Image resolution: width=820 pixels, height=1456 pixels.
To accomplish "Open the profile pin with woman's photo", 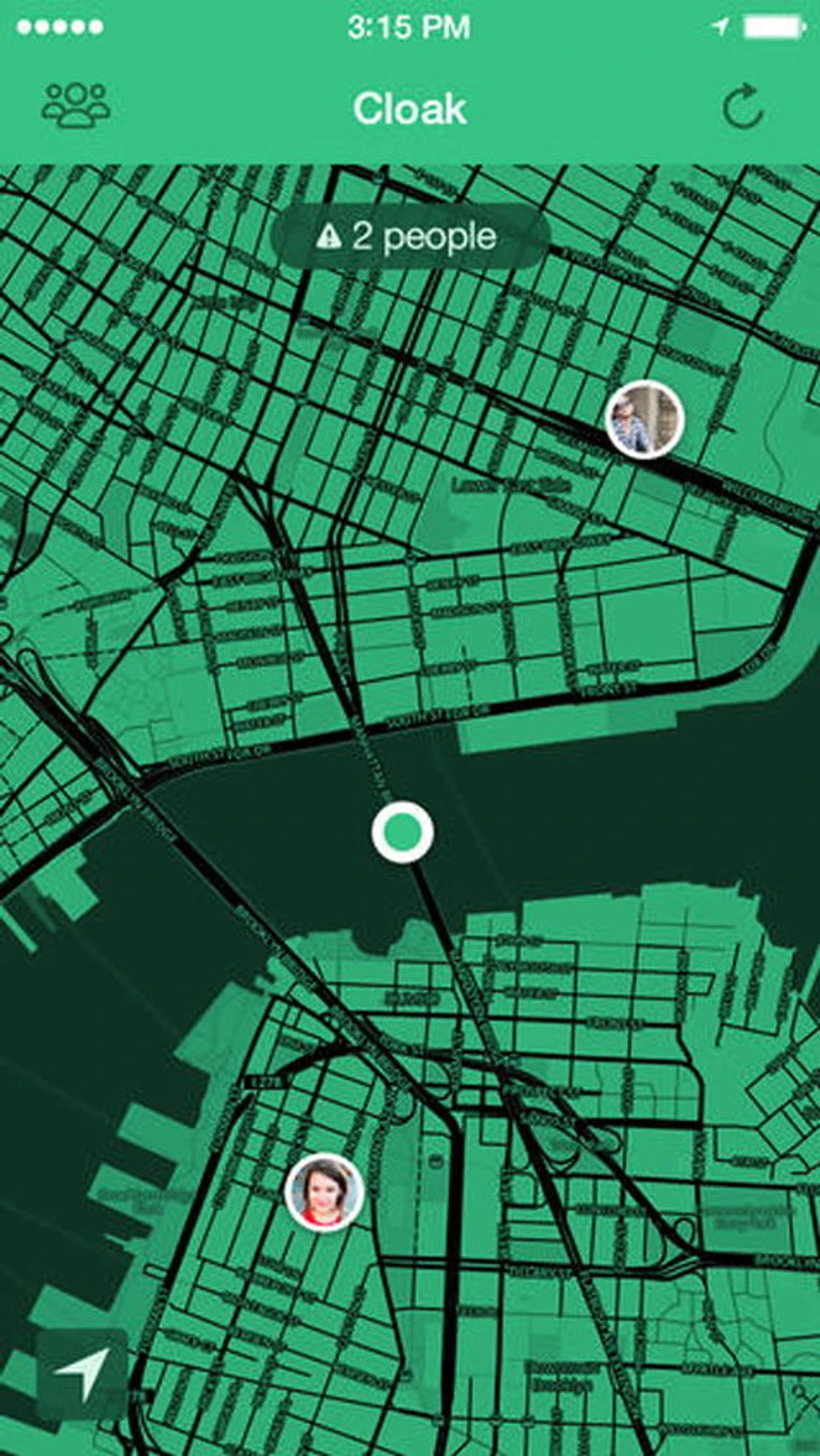I will (324, 1192).
